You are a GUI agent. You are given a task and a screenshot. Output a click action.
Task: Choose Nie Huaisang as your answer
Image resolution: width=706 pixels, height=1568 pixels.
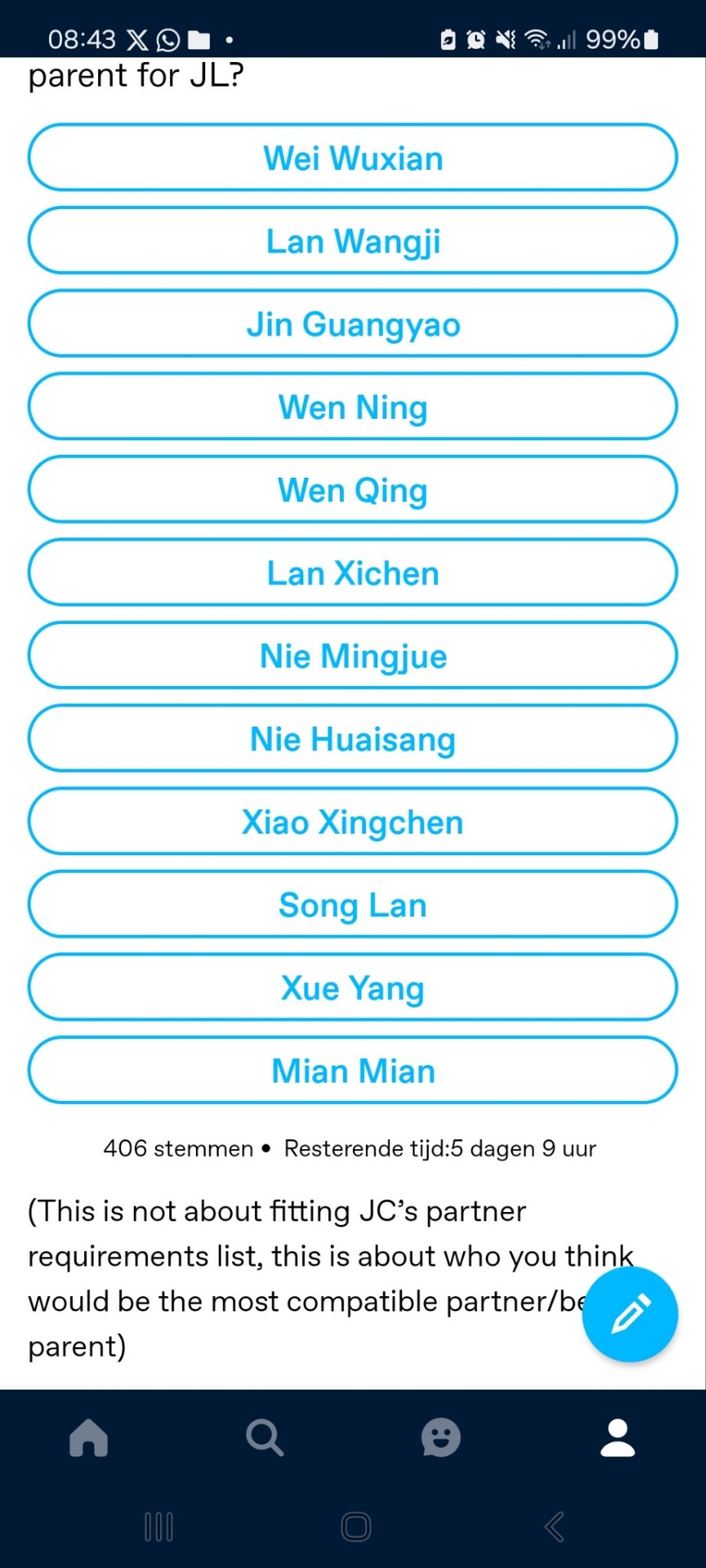click(353, 739)
